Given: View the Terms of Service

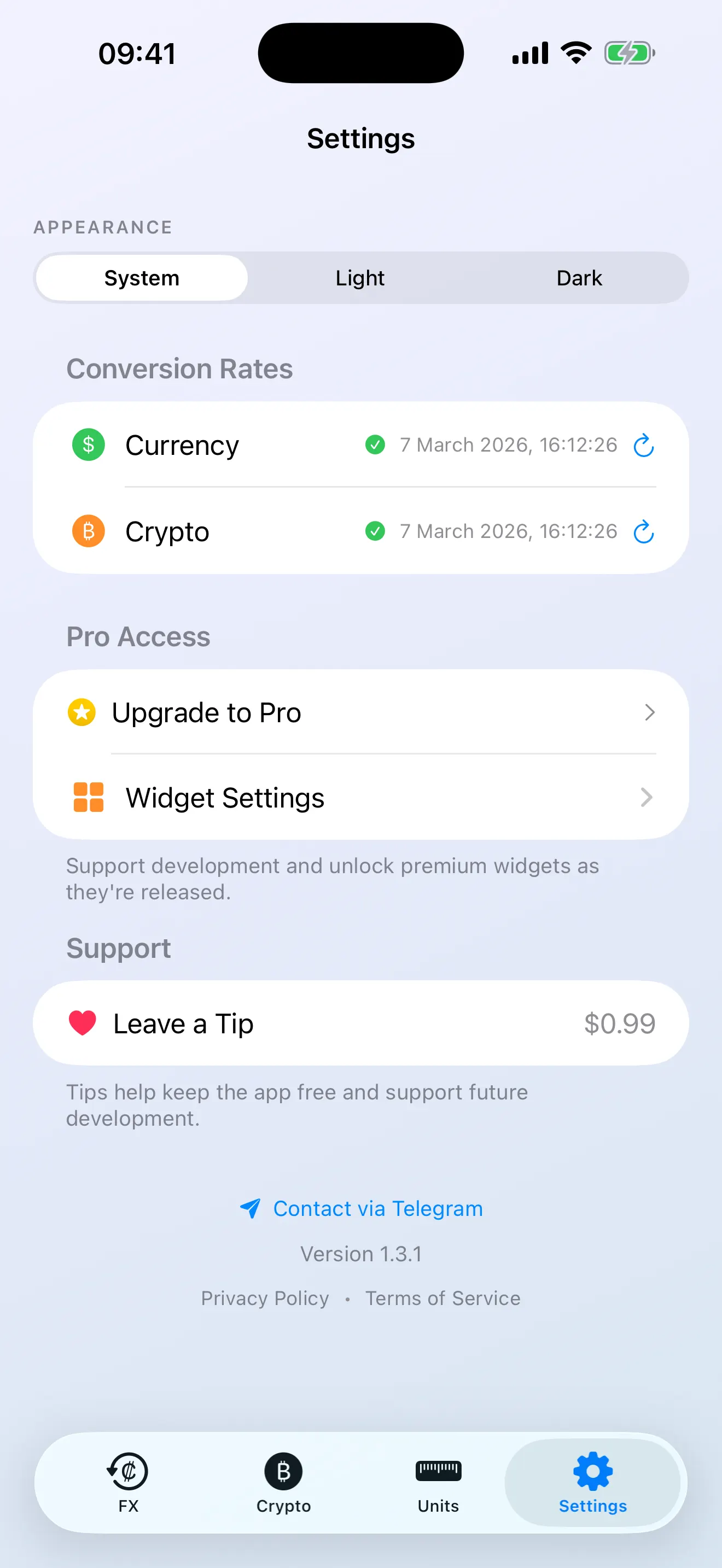Looking at the screenshot, I should tap(442, 1298).
